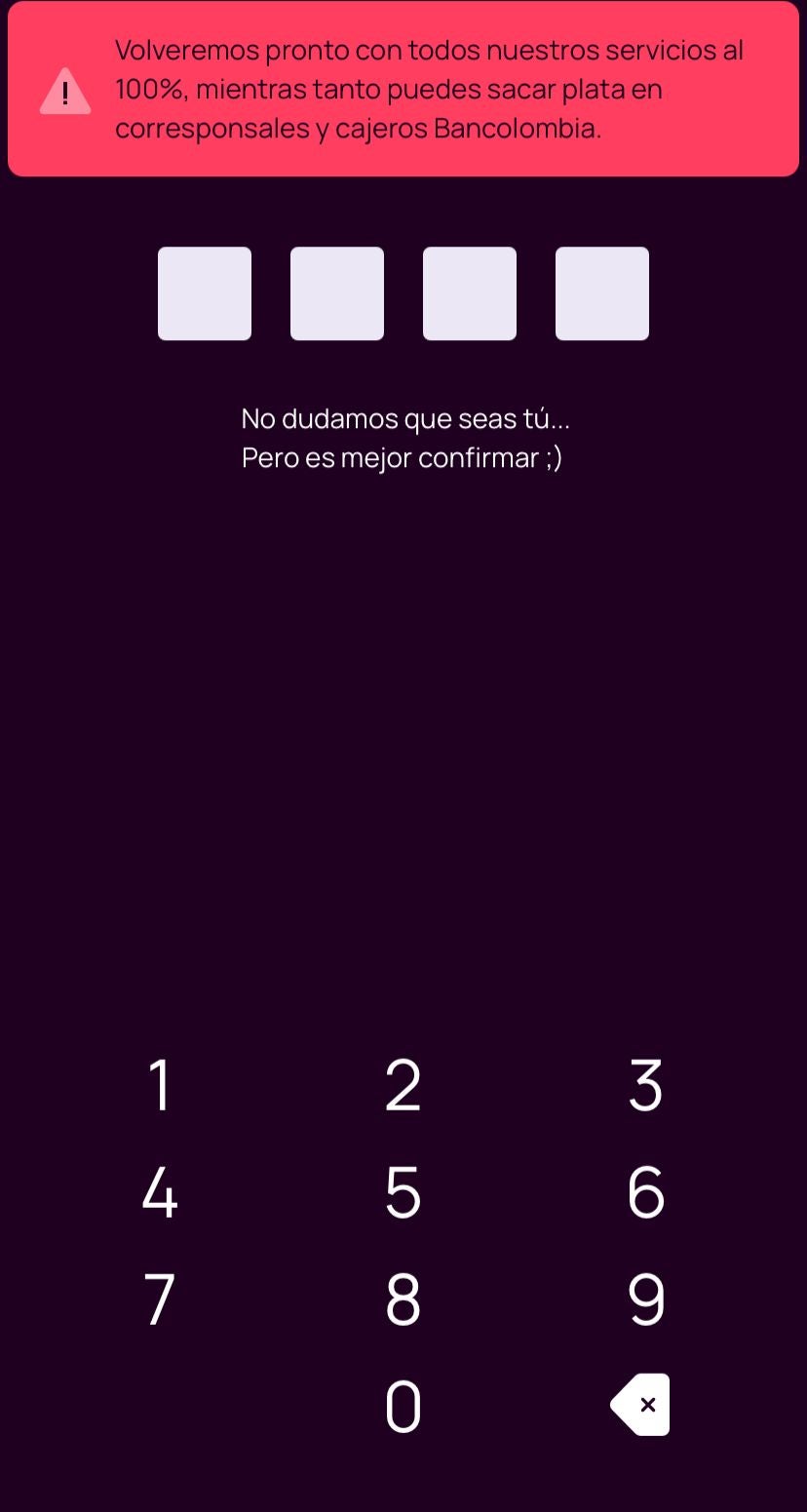Enter digit 1 on the PIN keypad
This screenshot has height=1512, width=807.
click(160, 1085)
